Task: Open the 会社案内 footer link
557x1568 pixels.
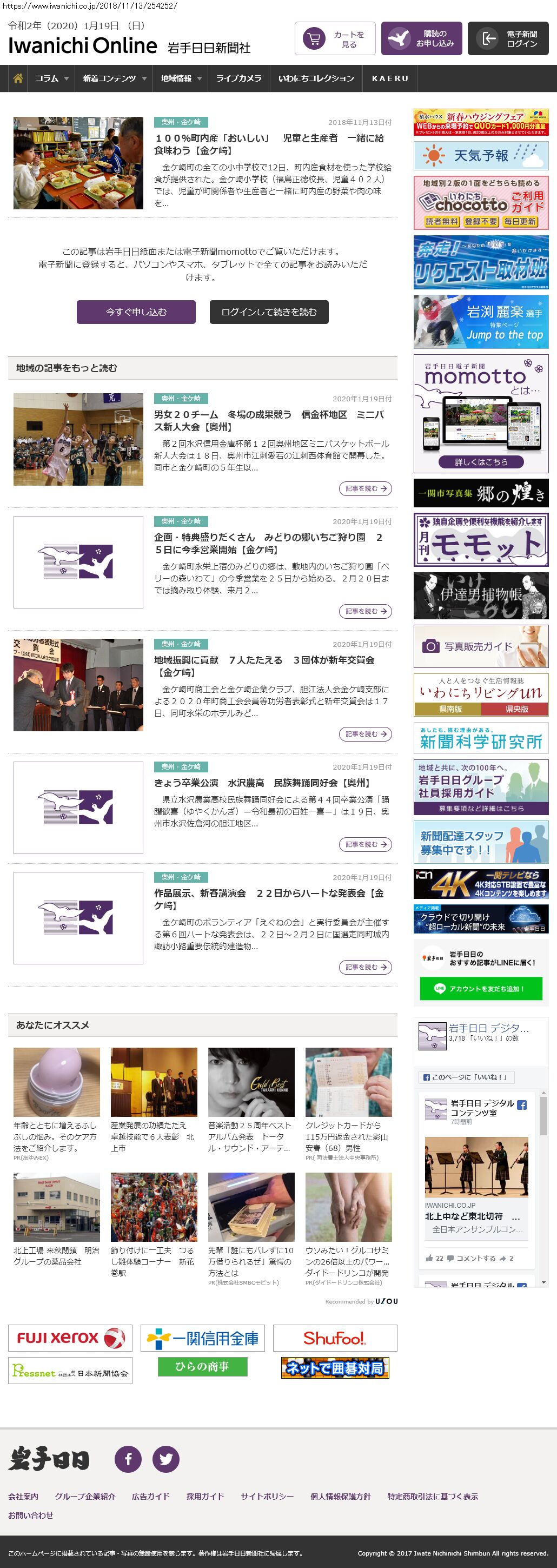Action: [x=23, y=1496]
